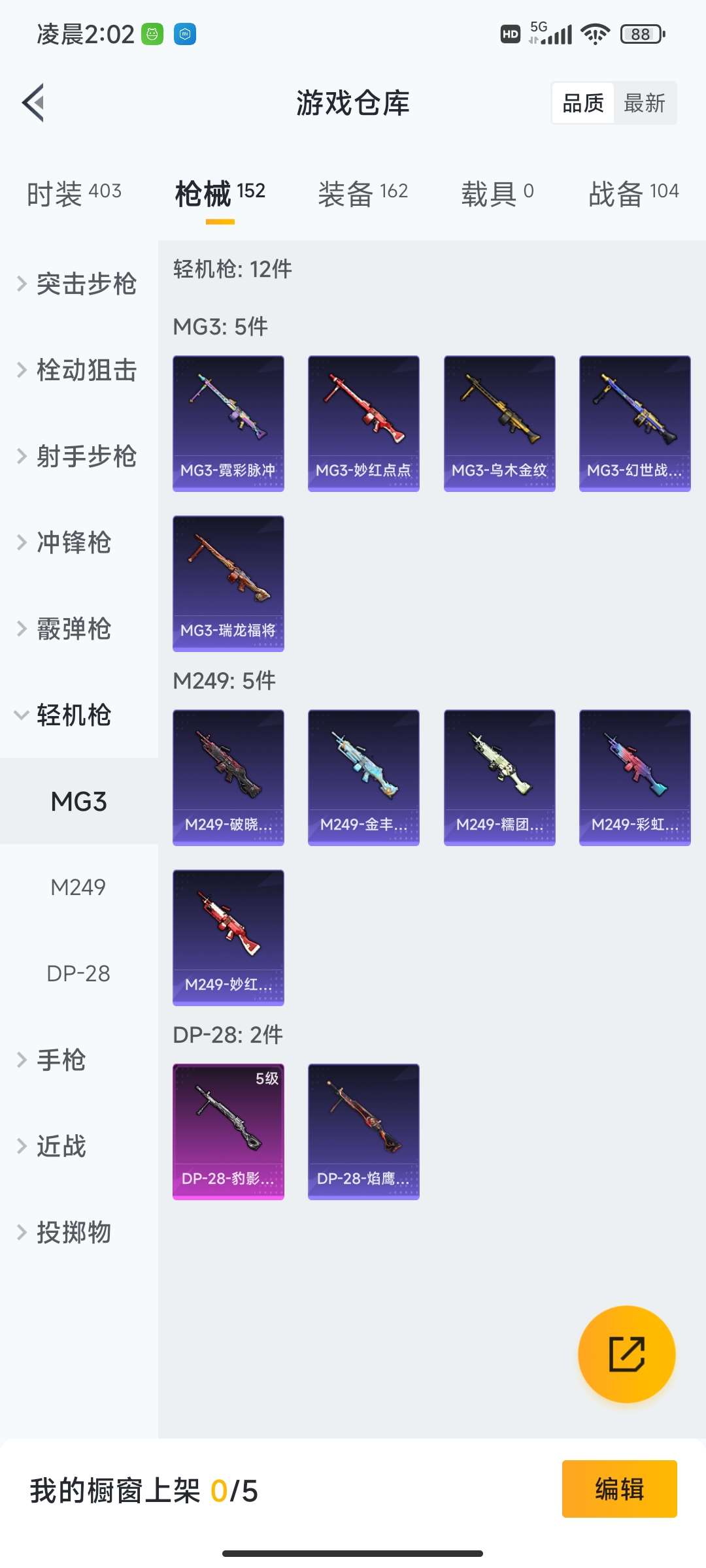Expand the 手枪 category

(61, 1060)
